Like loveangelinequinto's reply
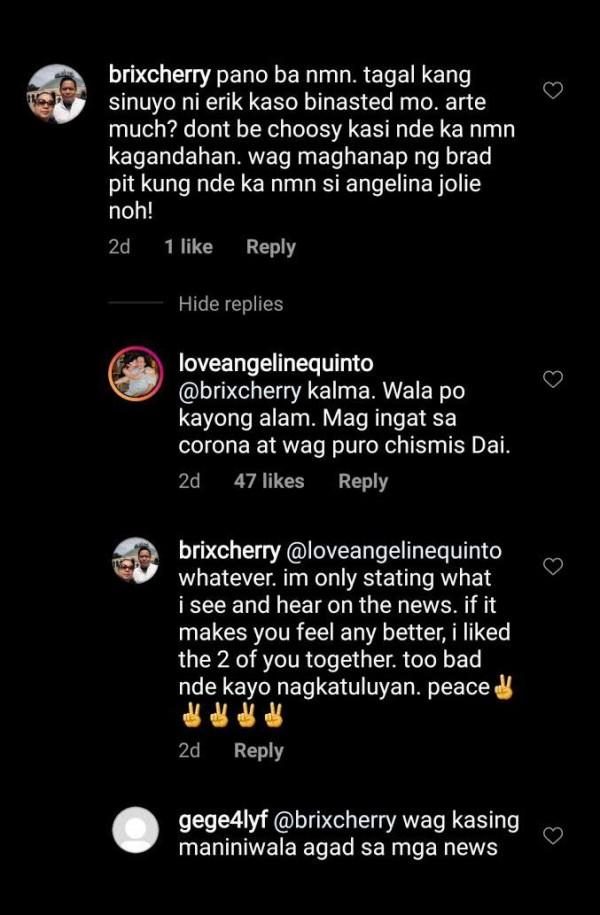The height and width of the screenshot is (915, 600). click(552, 379)
